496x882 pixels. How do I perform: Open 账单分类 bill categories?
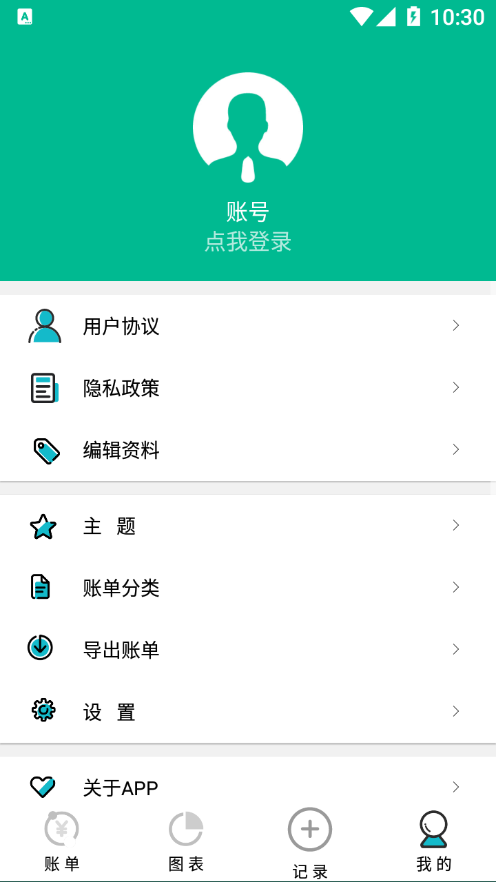pyautogui.click(x=248, y=588)
